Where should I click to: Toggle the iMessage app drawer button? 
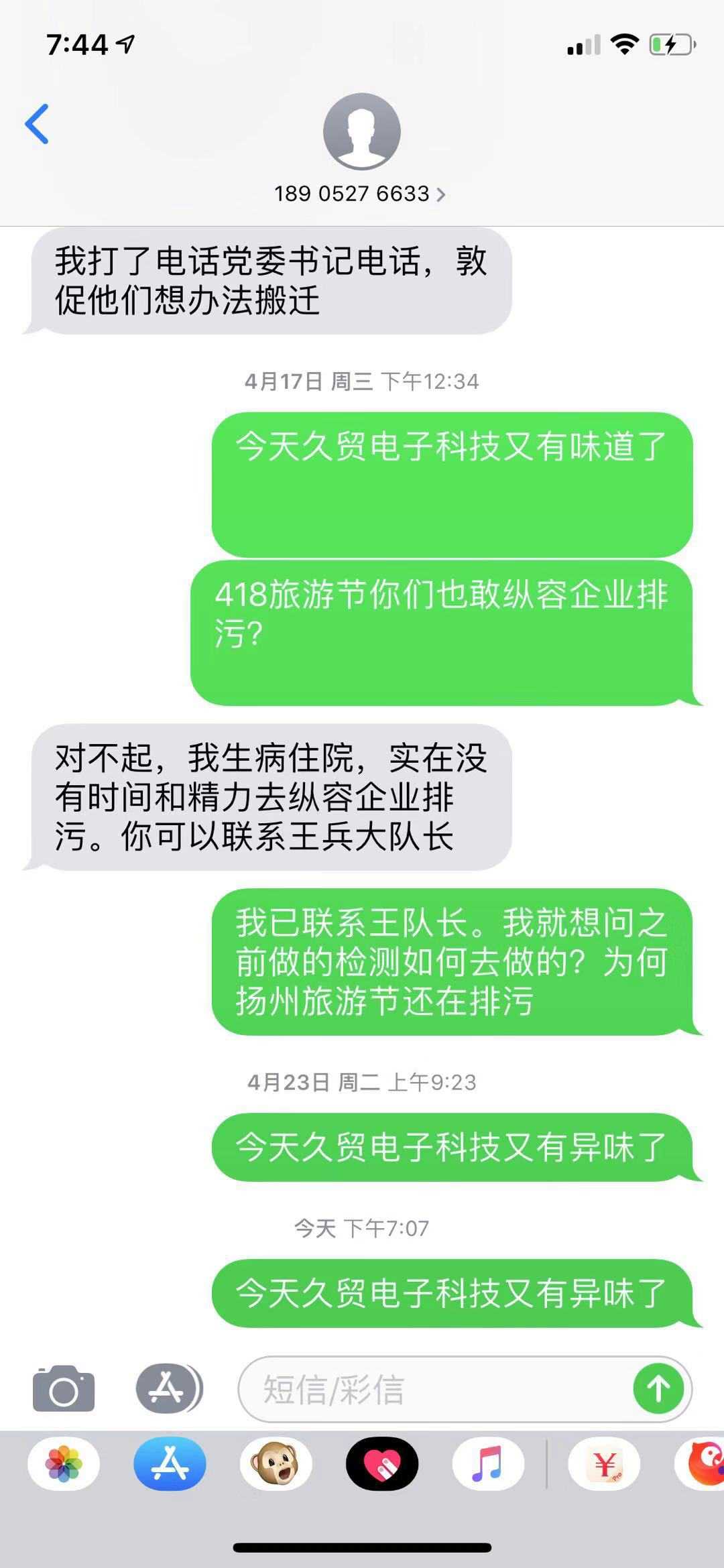click(x=169, y=1389)
